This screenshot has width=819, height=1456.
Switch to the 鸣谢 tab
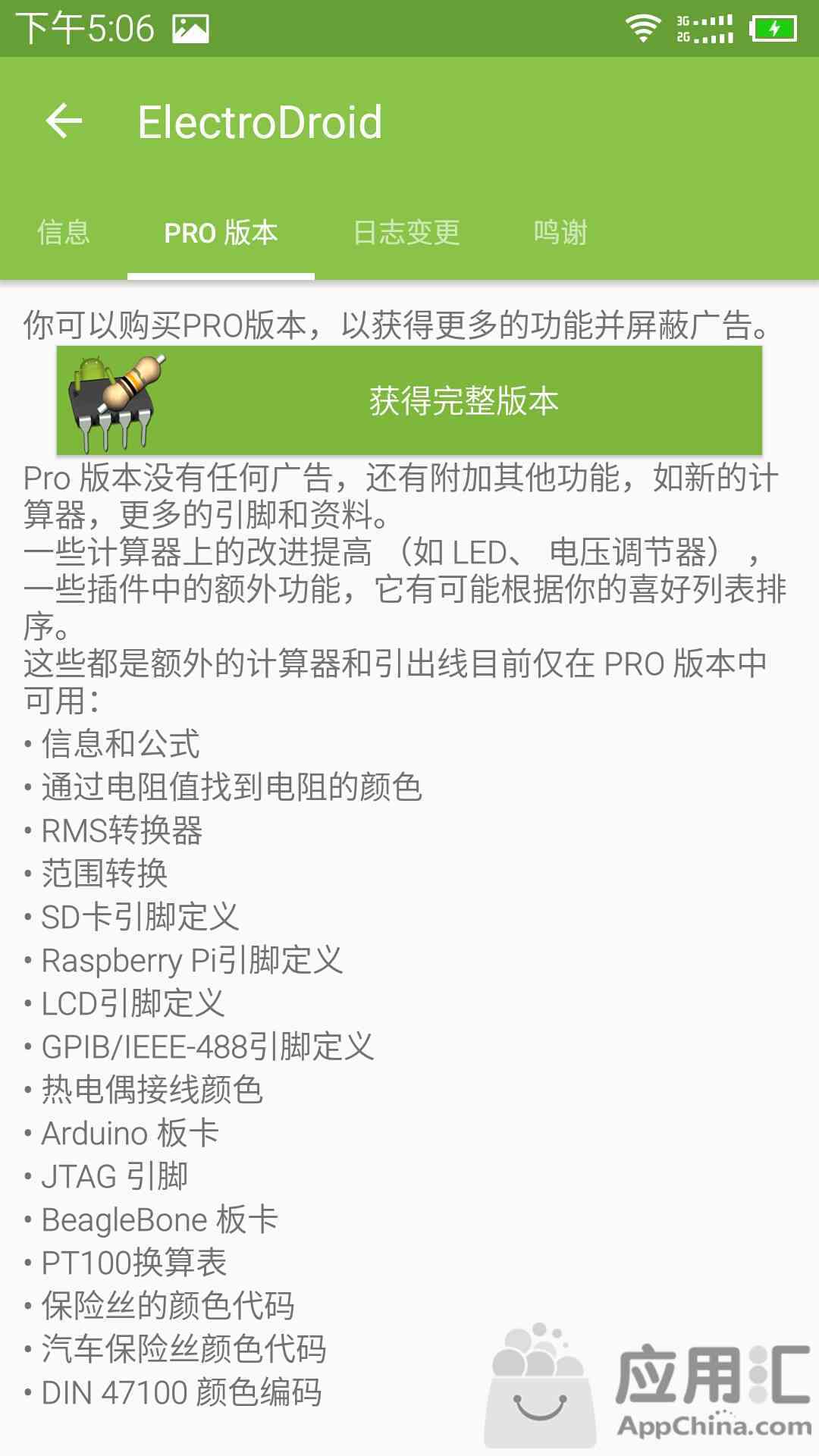click(x=560, y=232)
